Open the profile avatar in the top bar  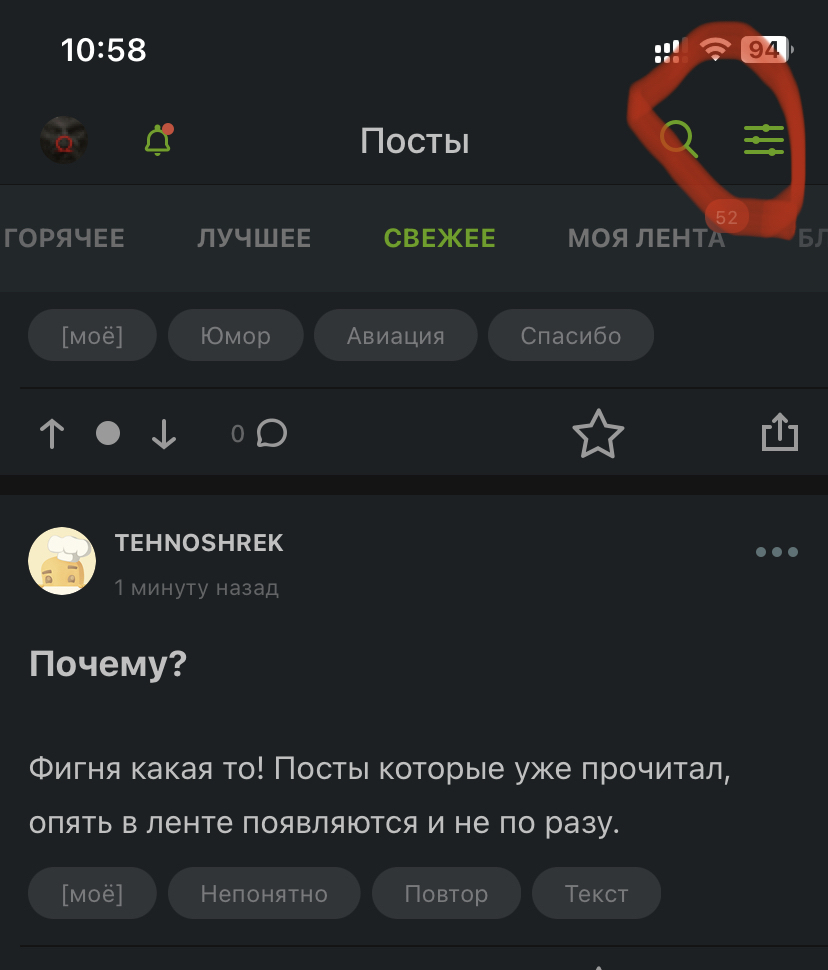tap(63, 141)
